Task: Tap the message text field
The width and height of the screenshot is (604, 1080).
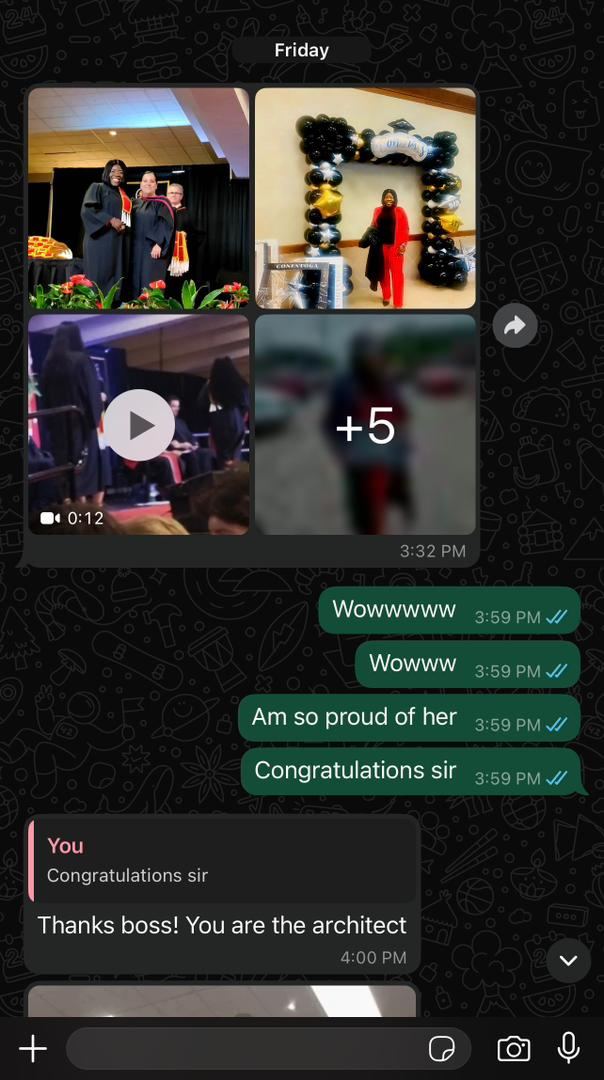Action: [x=245, y=1048]
